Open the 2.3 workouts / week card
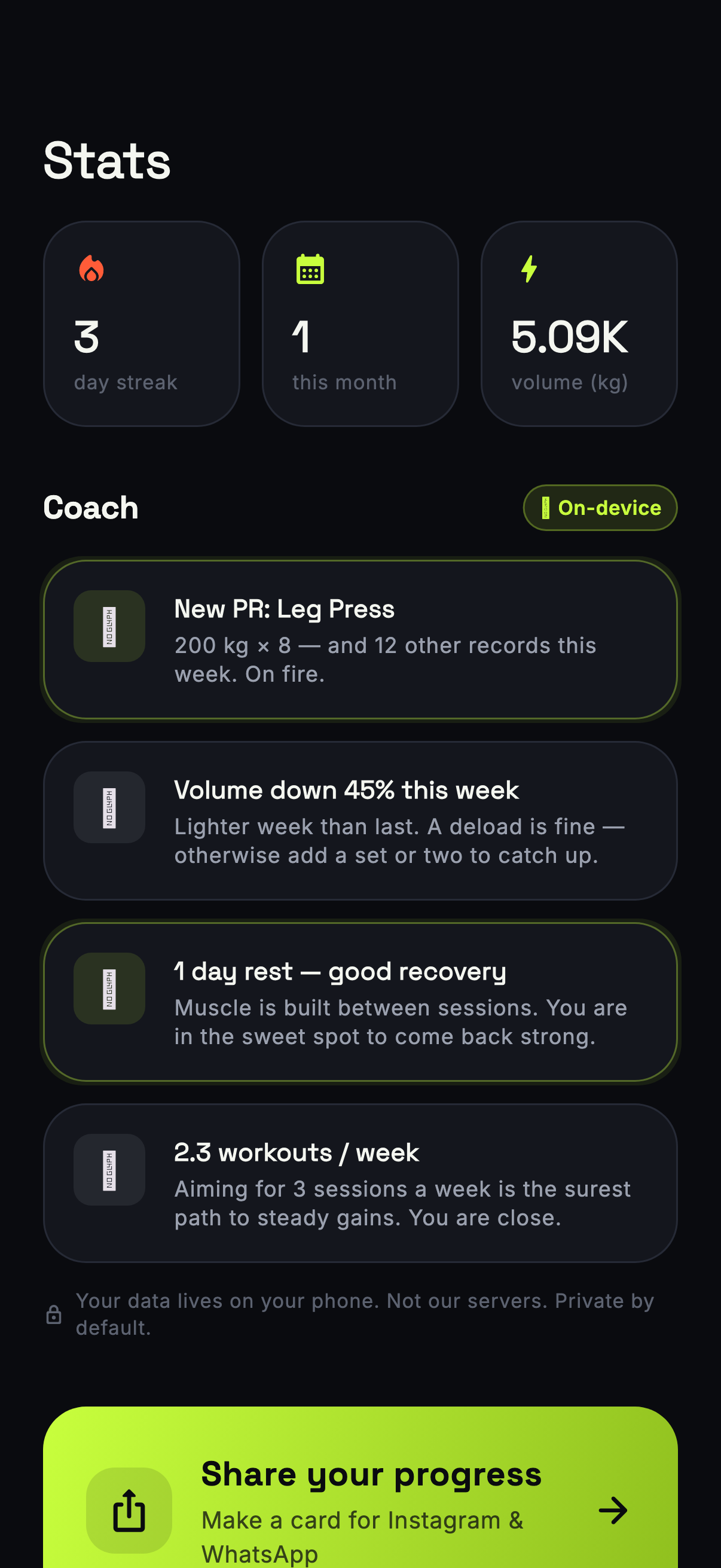The image size is (721, 1568). [x=360, y=1183]
